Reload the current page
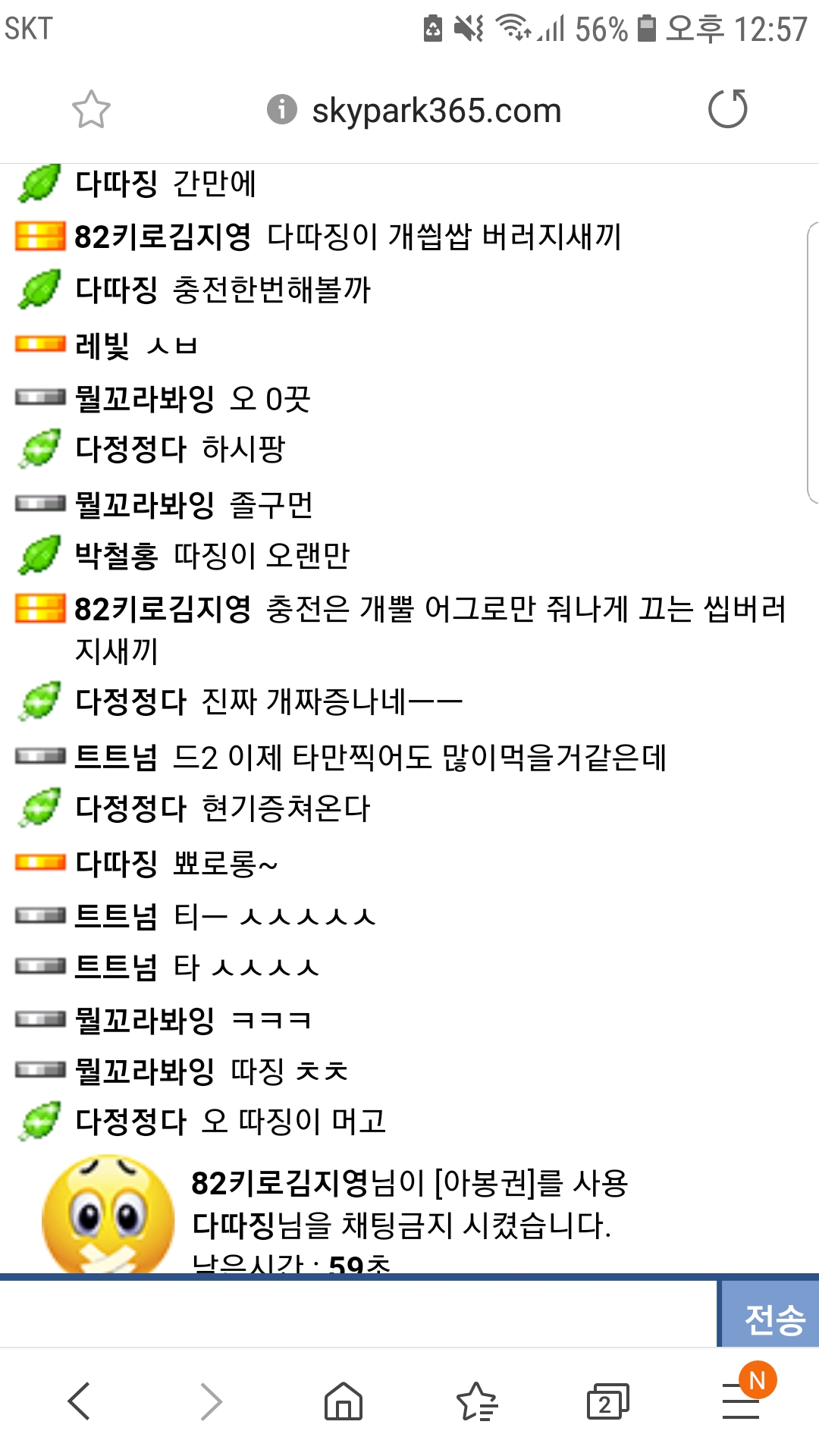Screen dimensions: 819x1456 [727, 109]
